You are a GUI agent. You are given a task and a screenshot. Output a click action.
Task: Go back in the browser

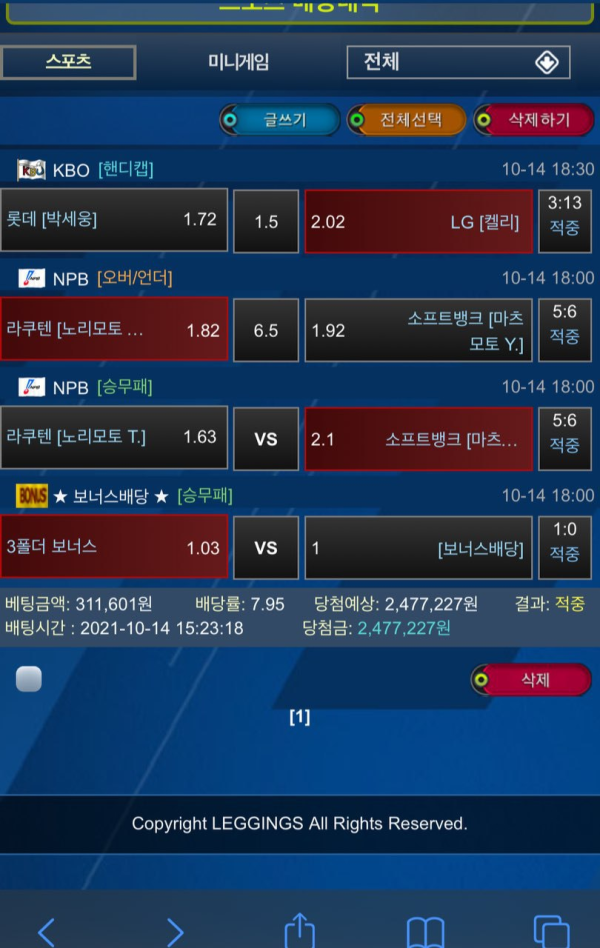point(46,932)
